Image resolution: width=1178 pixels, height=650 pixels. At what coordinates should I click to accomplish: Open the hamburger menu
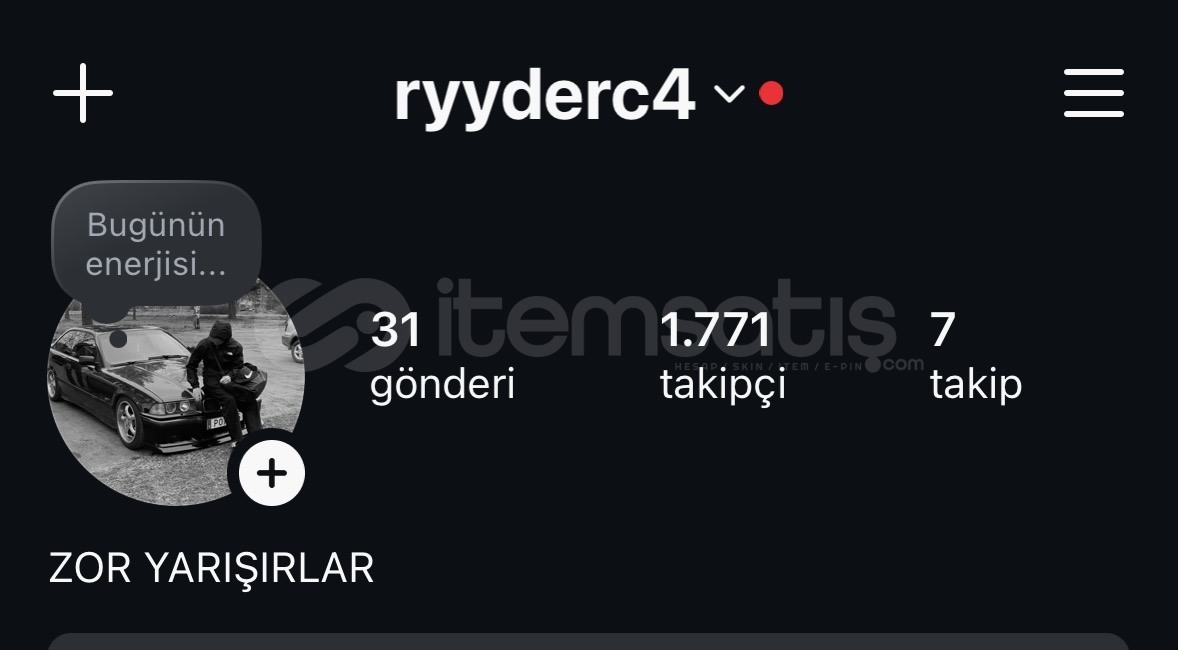pyautogui.click(x=1093, y=93)
